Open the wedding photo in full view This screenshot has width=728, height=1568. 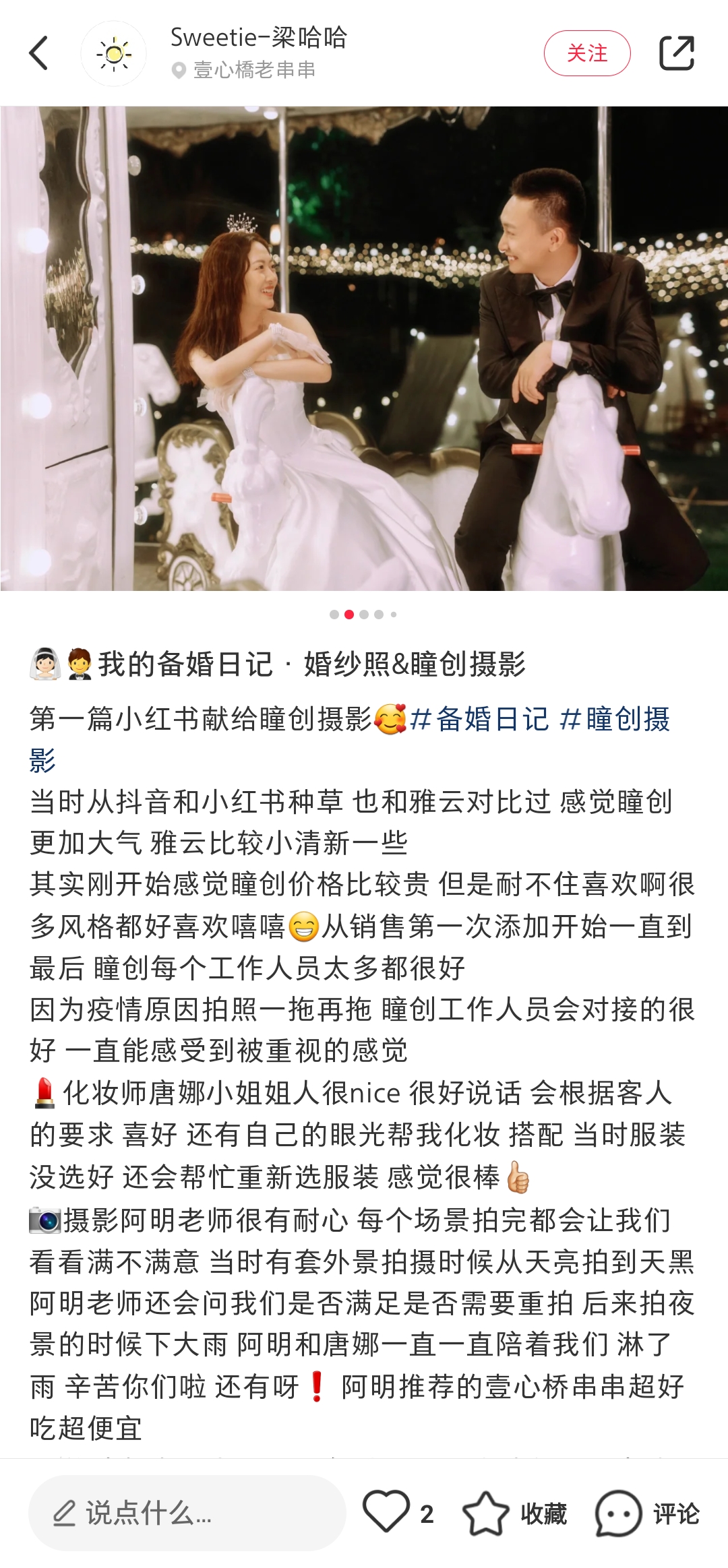pyautogui.click(x=364, y=348)
